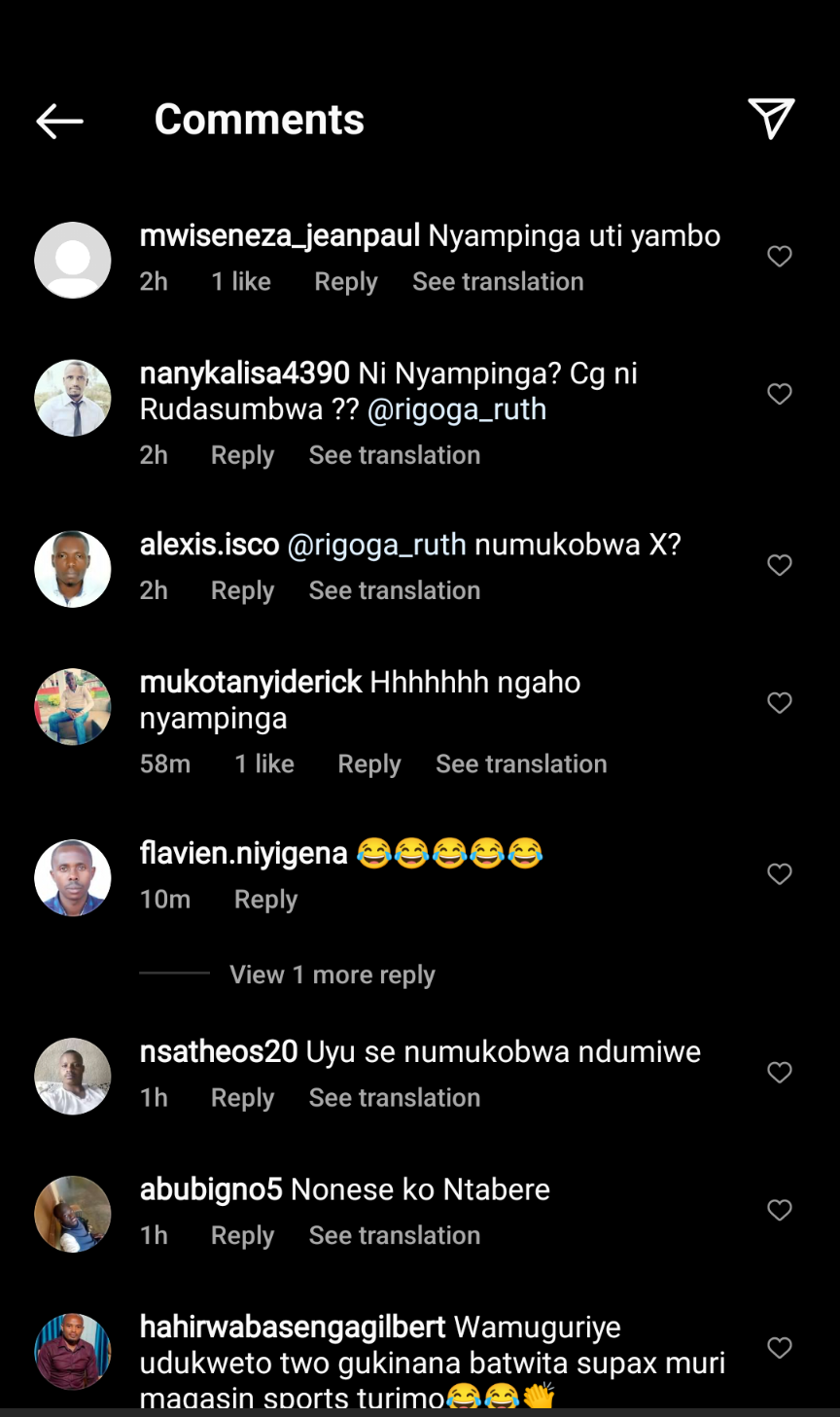See translation of mukotanyiderick's comment
The image size is (840, 1417).
pyautogui.click(x=521, y=764)
